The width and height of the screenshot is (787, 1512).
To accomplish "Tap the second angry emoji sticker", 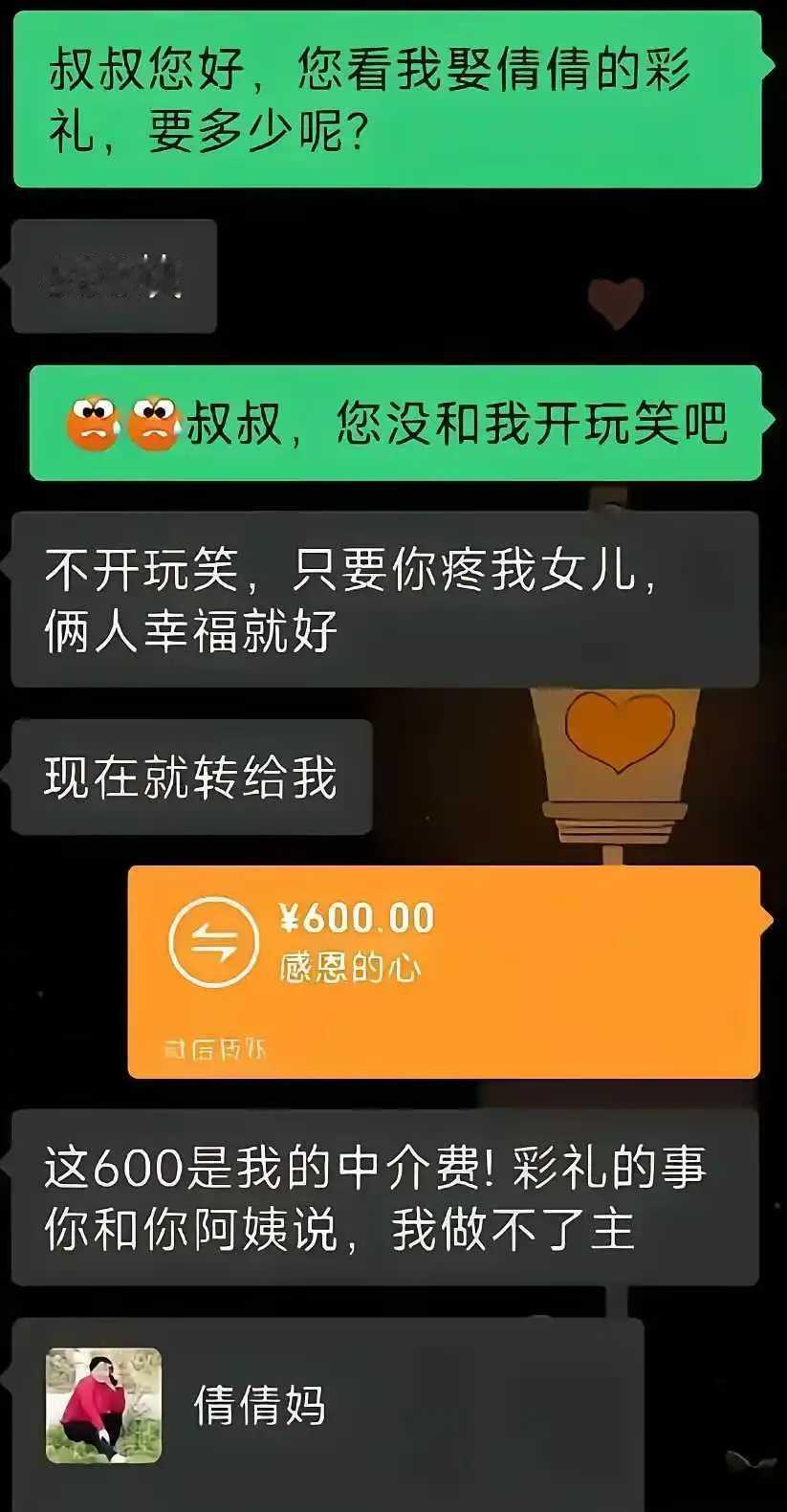I will [x=153, y=419].
